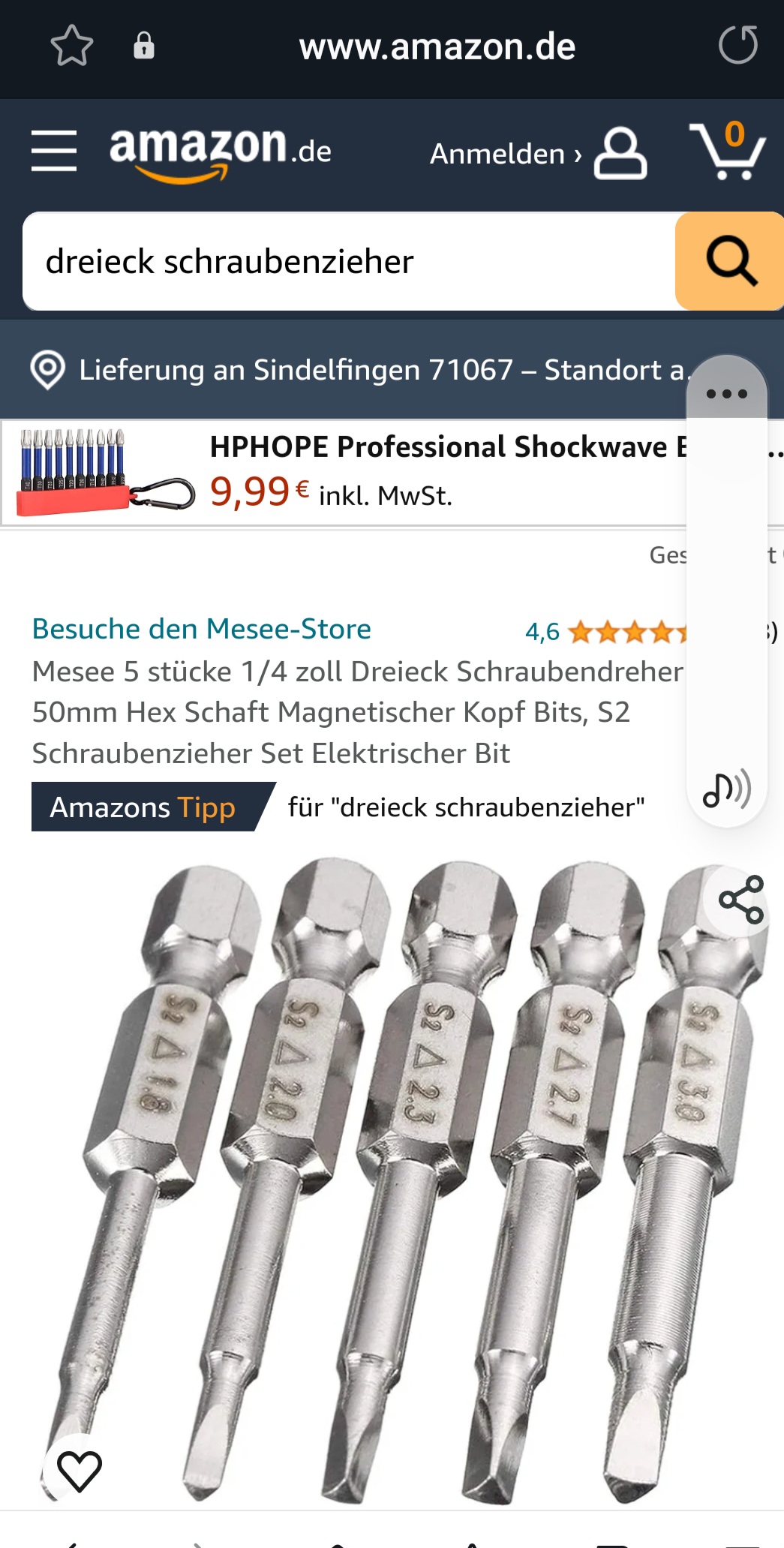Image resolution: width=784 pixels, height=1548 pixels.
Task: Open the floating three-dots menu
Action: coord(726,393)
